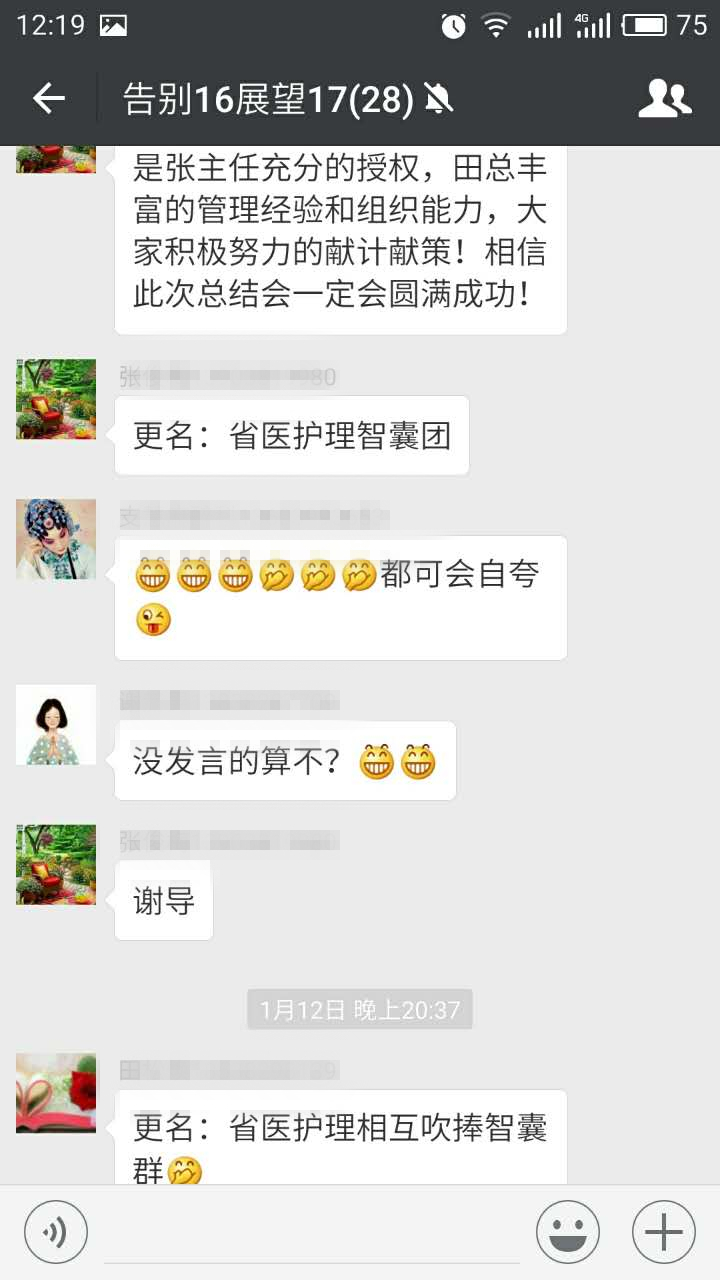Open garden avatar beside 更名：省医护理智囊团

(x=56, y=399)
